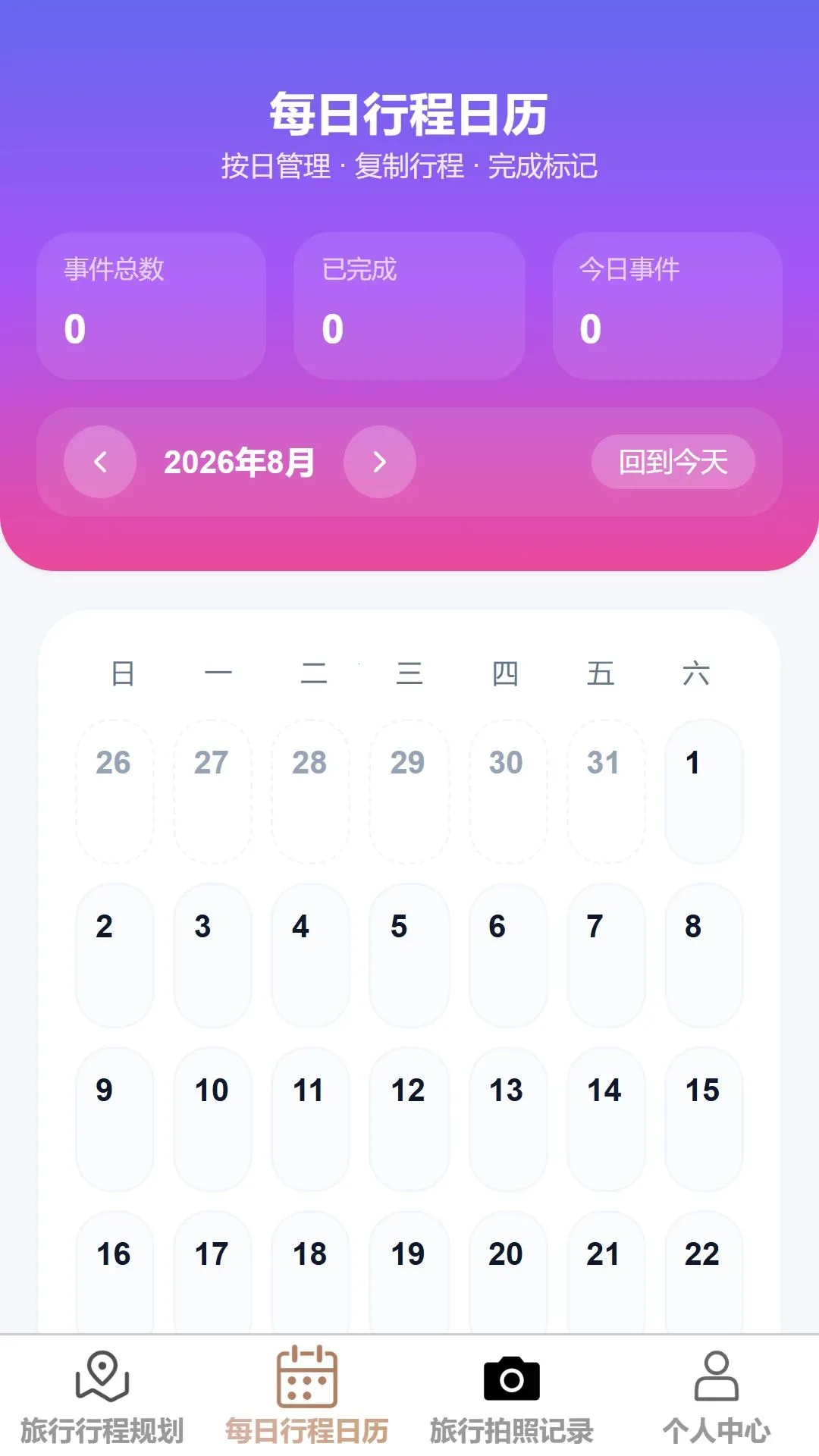Tap the greyed-out day 26
819x1456 pixels.
[x=115, y=792]
